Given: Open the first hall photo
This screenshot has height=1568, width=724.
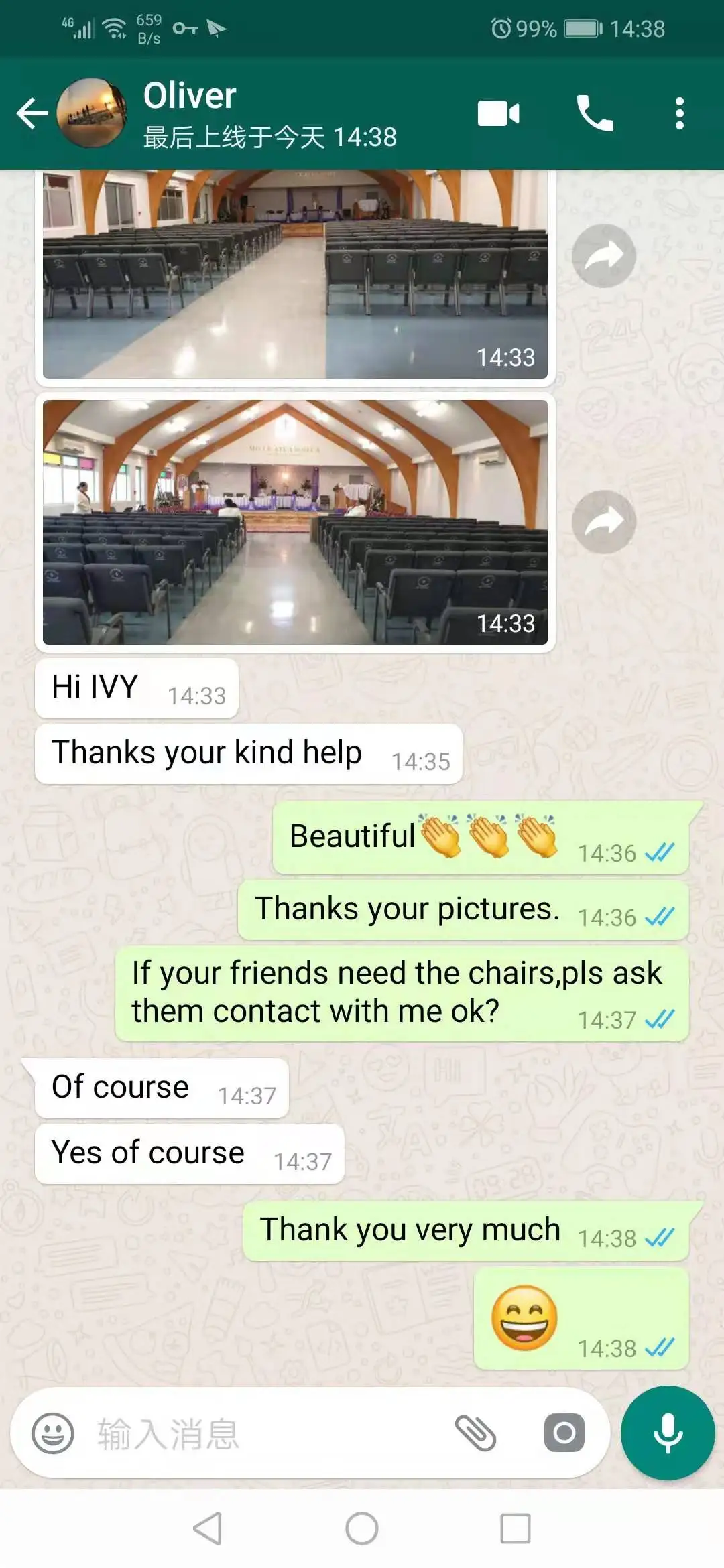Looking at the screenshot, I should 295,275.
